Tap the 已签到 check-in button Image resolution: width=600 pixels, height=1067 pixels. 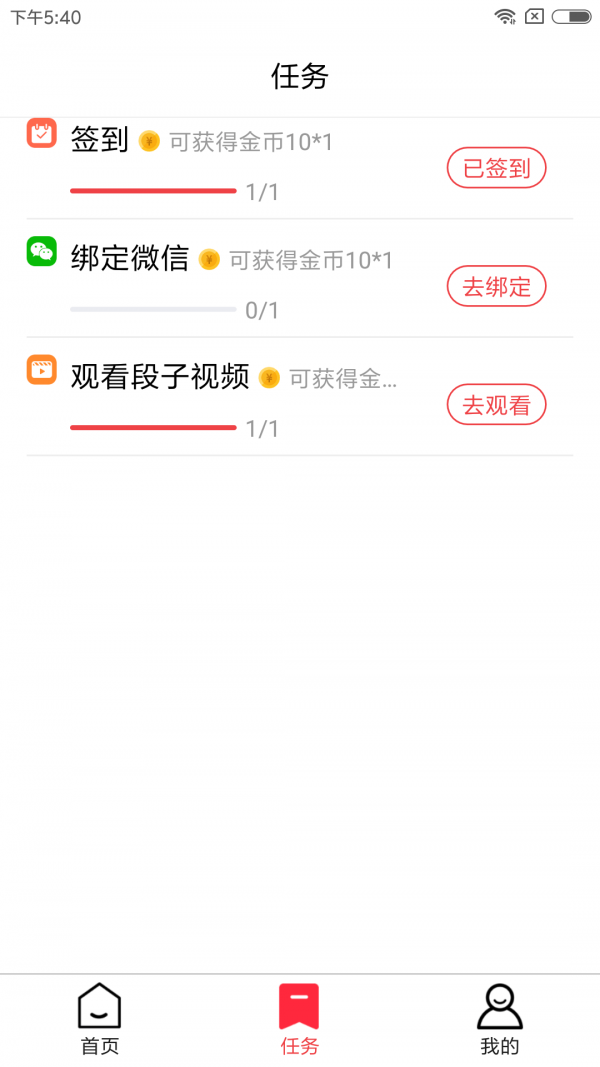[496, 168]
